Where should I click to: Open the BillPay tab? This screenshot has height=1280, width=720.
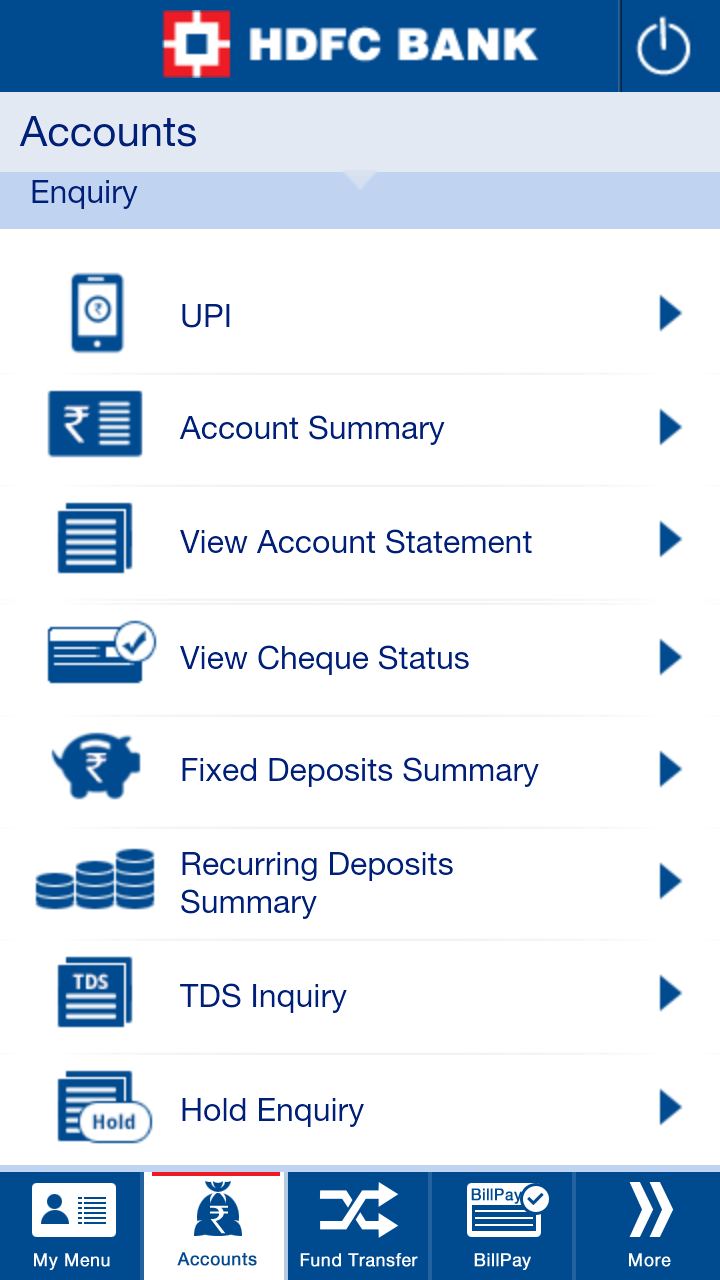(x=503, y=1226)
